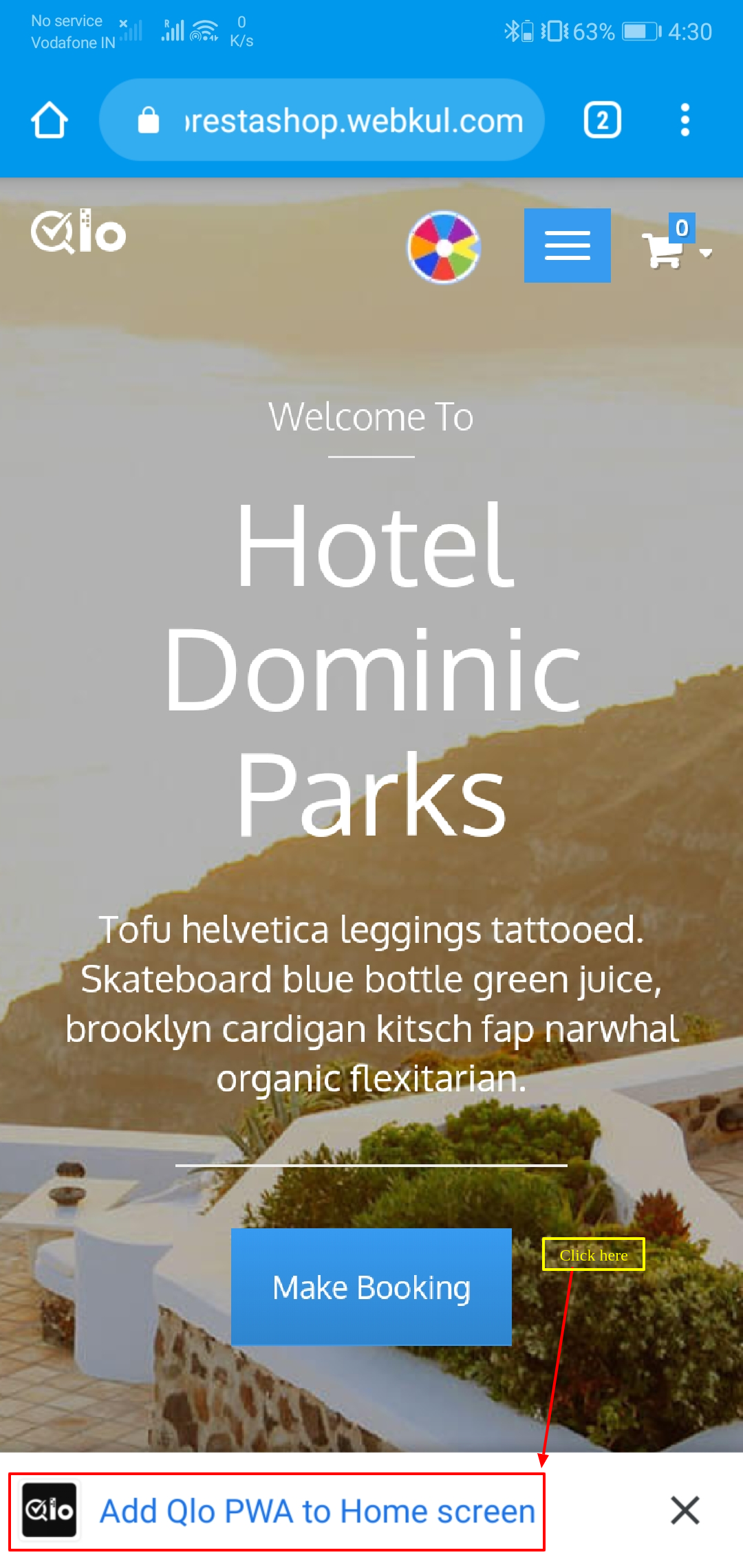
Task: Open the browser tab switcher
Action: point(602,120)
